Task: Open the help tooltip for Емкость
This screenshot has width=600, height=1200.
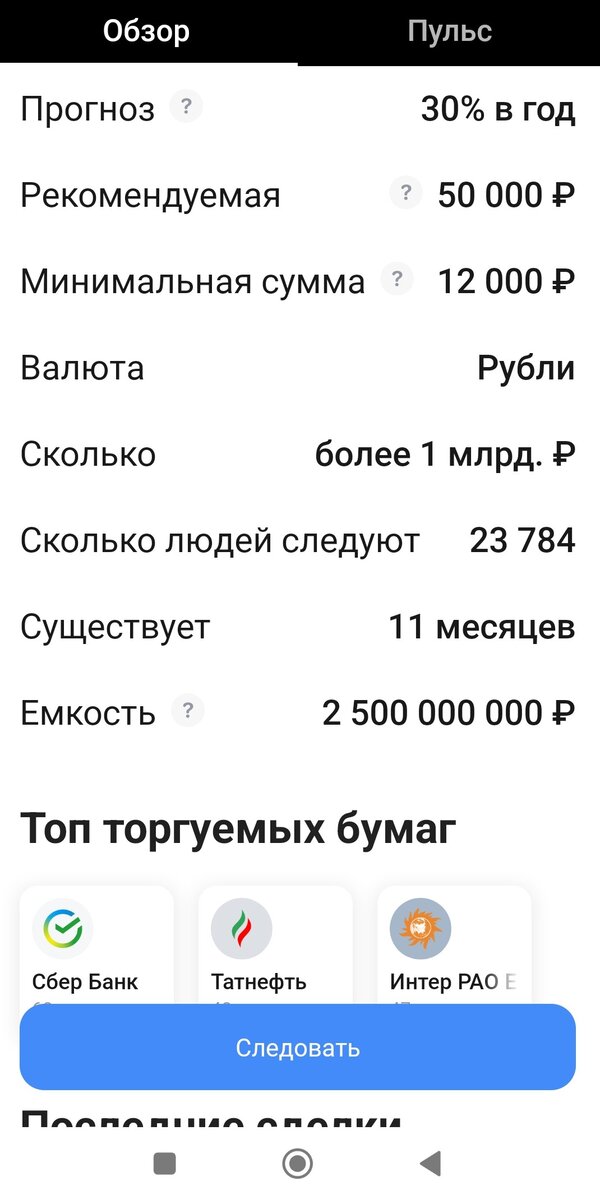Action: 188,712
